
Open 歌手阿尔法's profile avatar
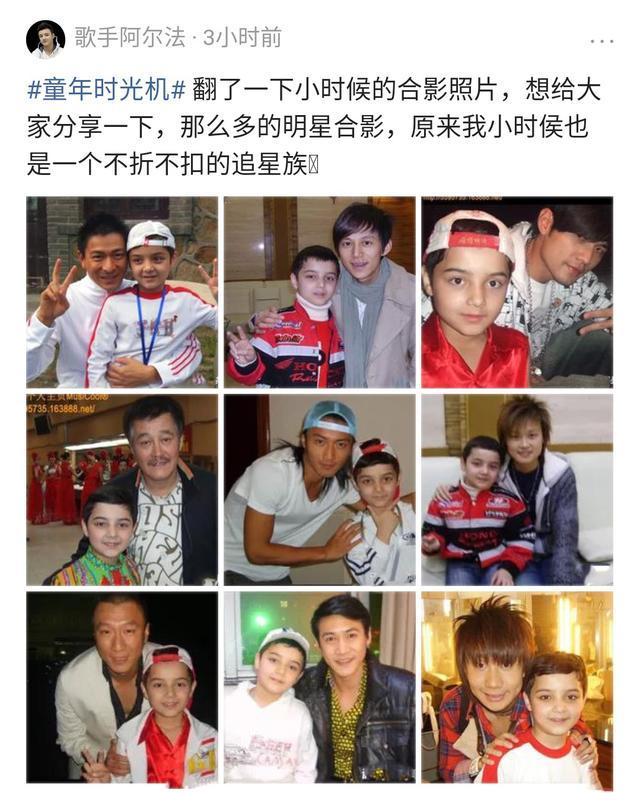pyautogui.click(x=45, y=39)
